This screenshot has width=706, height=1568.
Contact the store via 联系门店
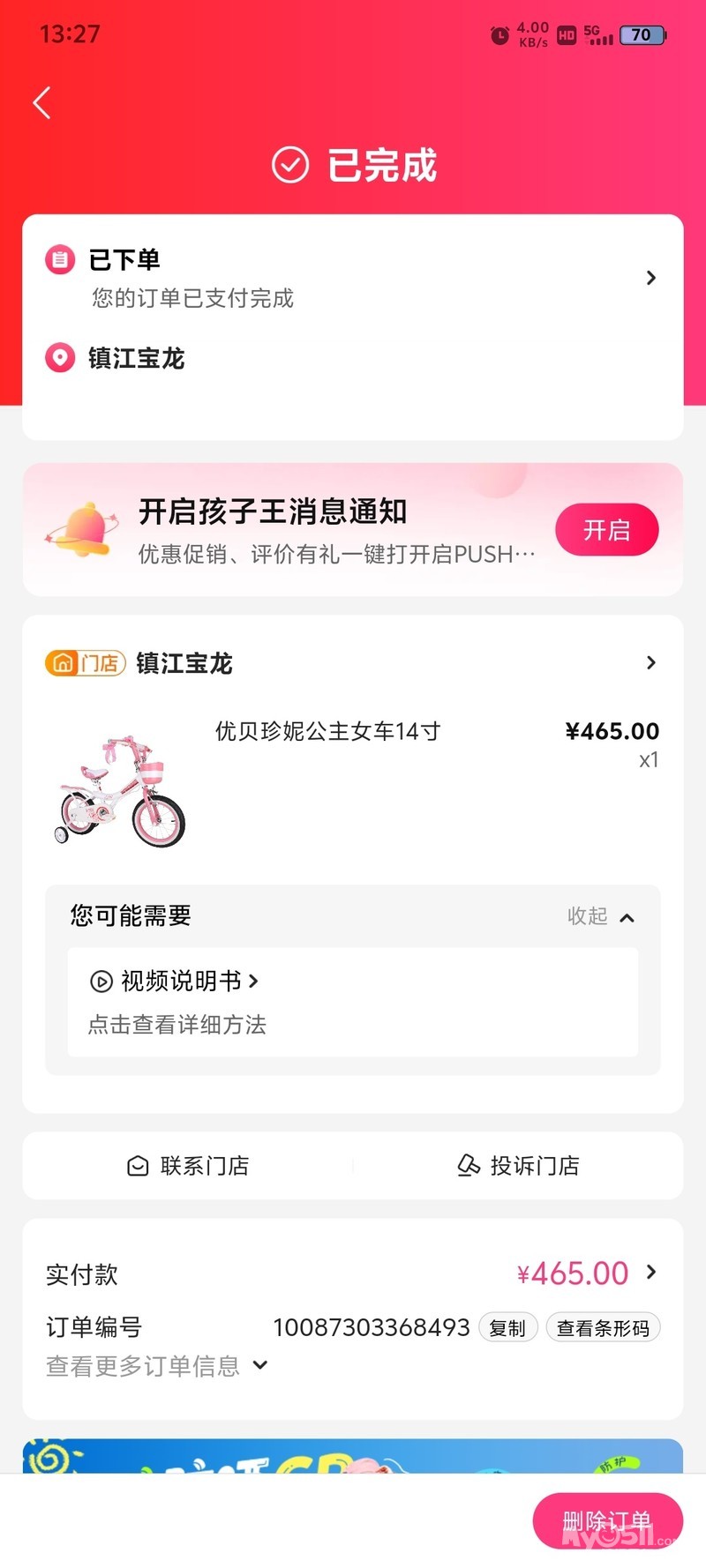188,1166
